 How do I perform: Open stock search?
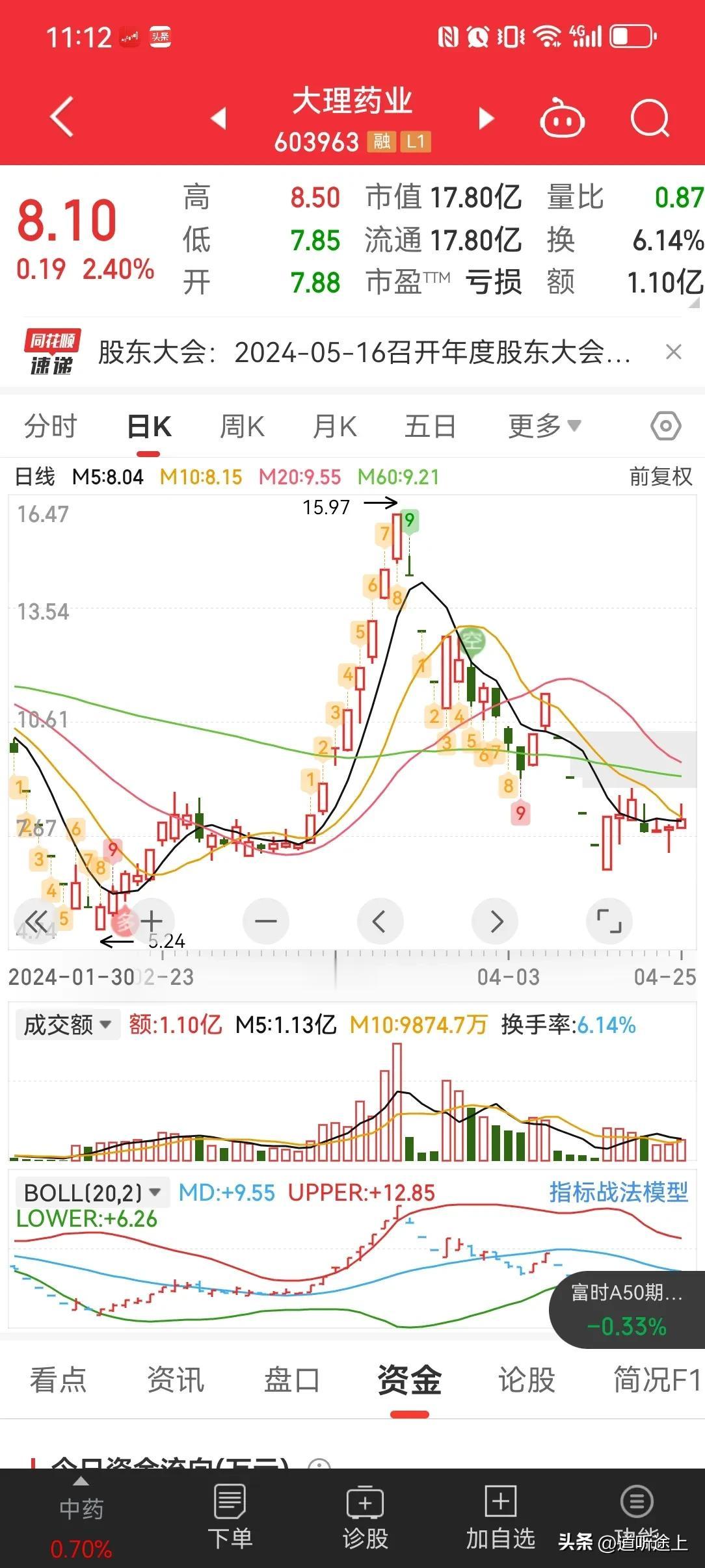650,118
